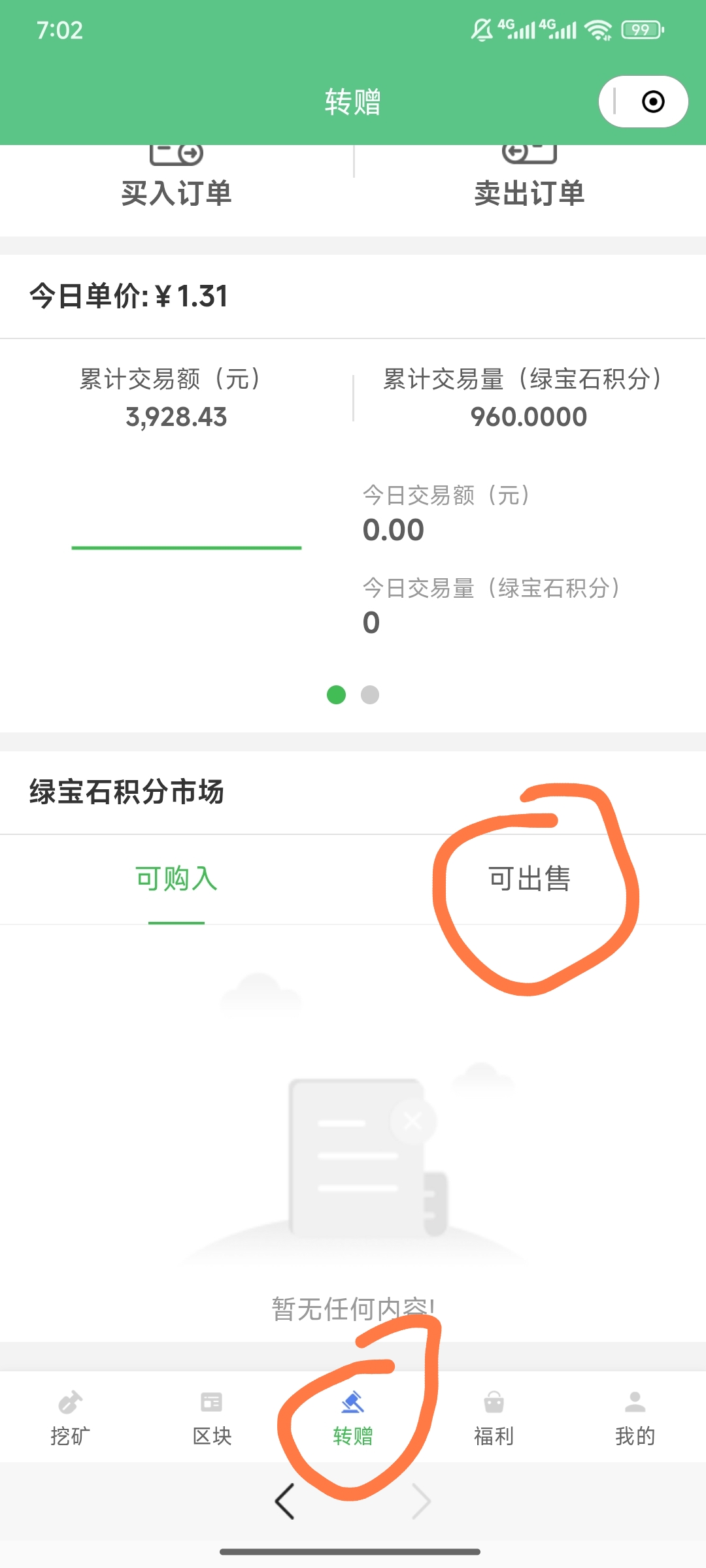
Task: Select the second gray carousel dot
Action: click(370, 696)
